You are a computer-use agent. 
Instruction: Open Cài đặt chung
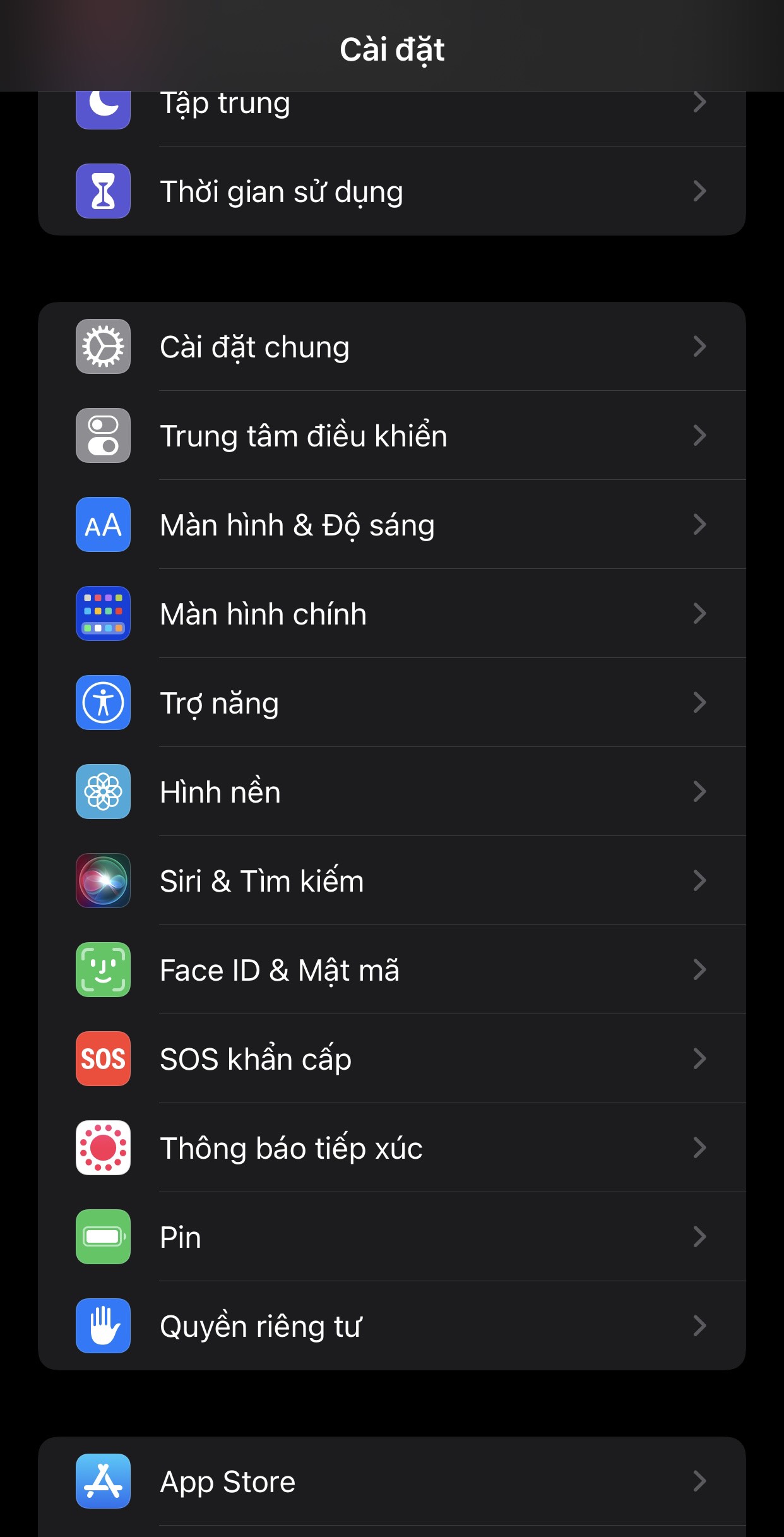[x=391, y=347]
